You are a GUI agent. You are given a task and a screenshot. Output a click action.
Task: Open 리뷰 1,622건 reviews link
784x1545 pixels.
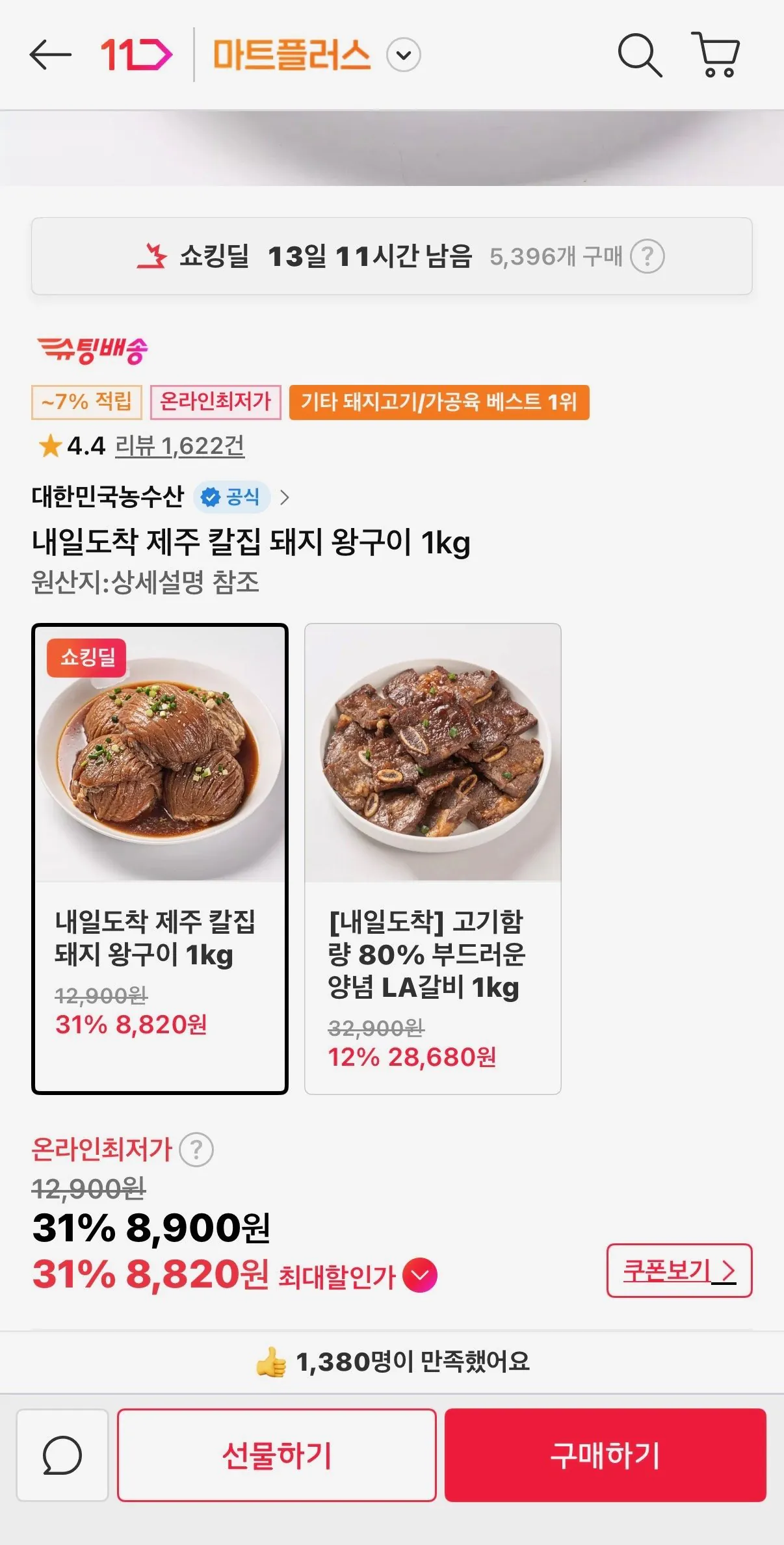[x=179, y=446]
